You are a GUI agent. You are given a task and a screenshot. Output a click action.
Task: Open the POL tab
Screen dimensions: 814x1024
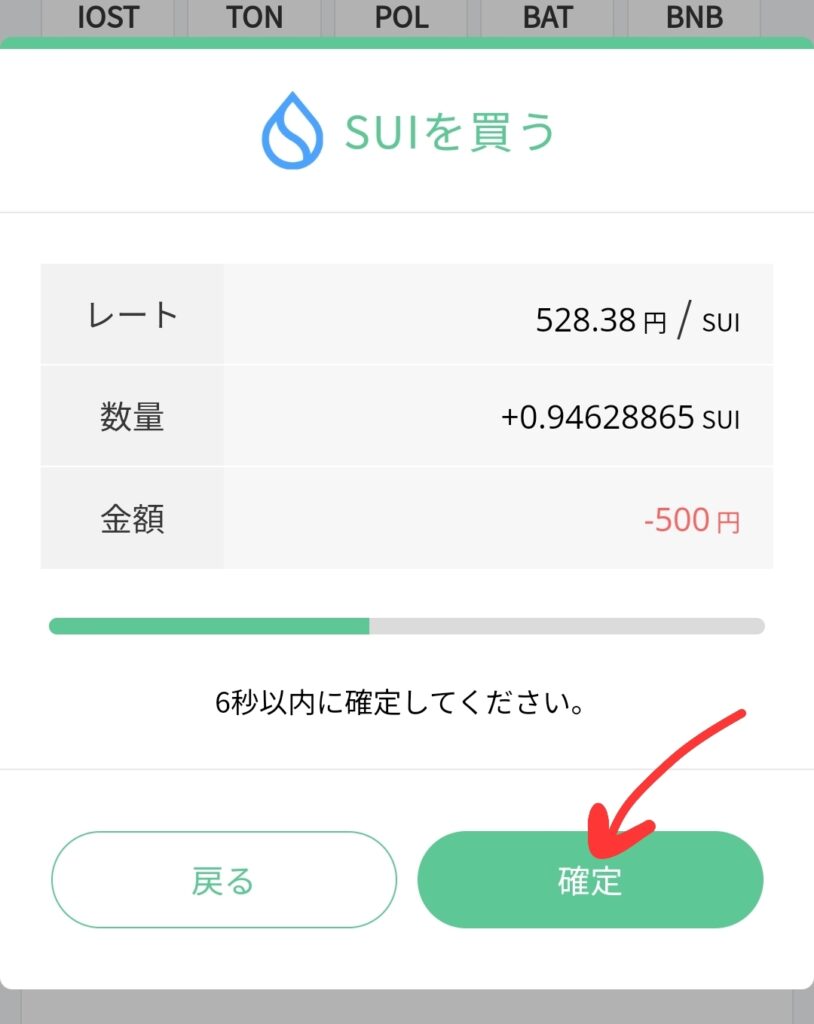403,17
